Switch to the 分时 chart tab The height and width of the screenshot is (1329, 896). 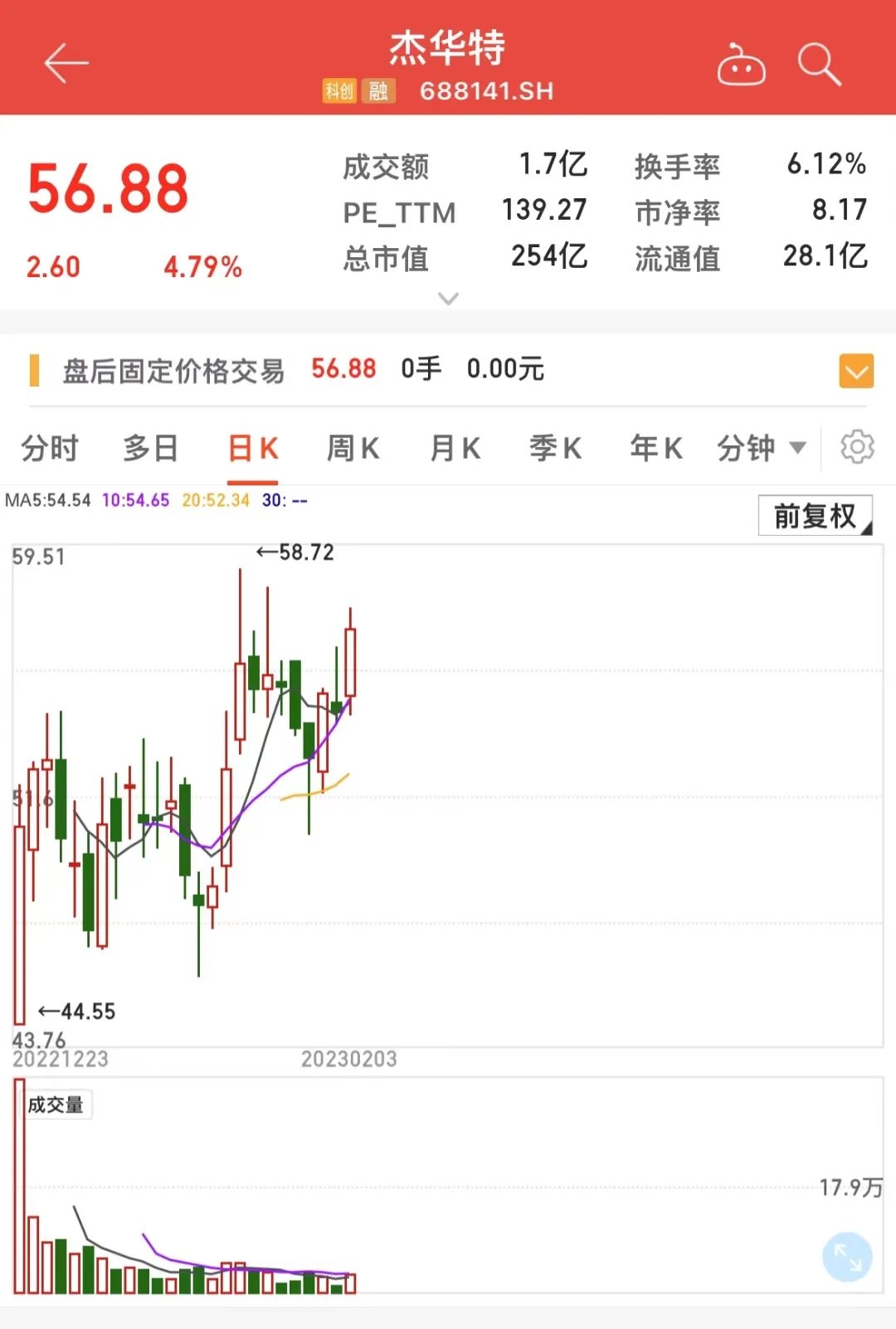point(50,449)
